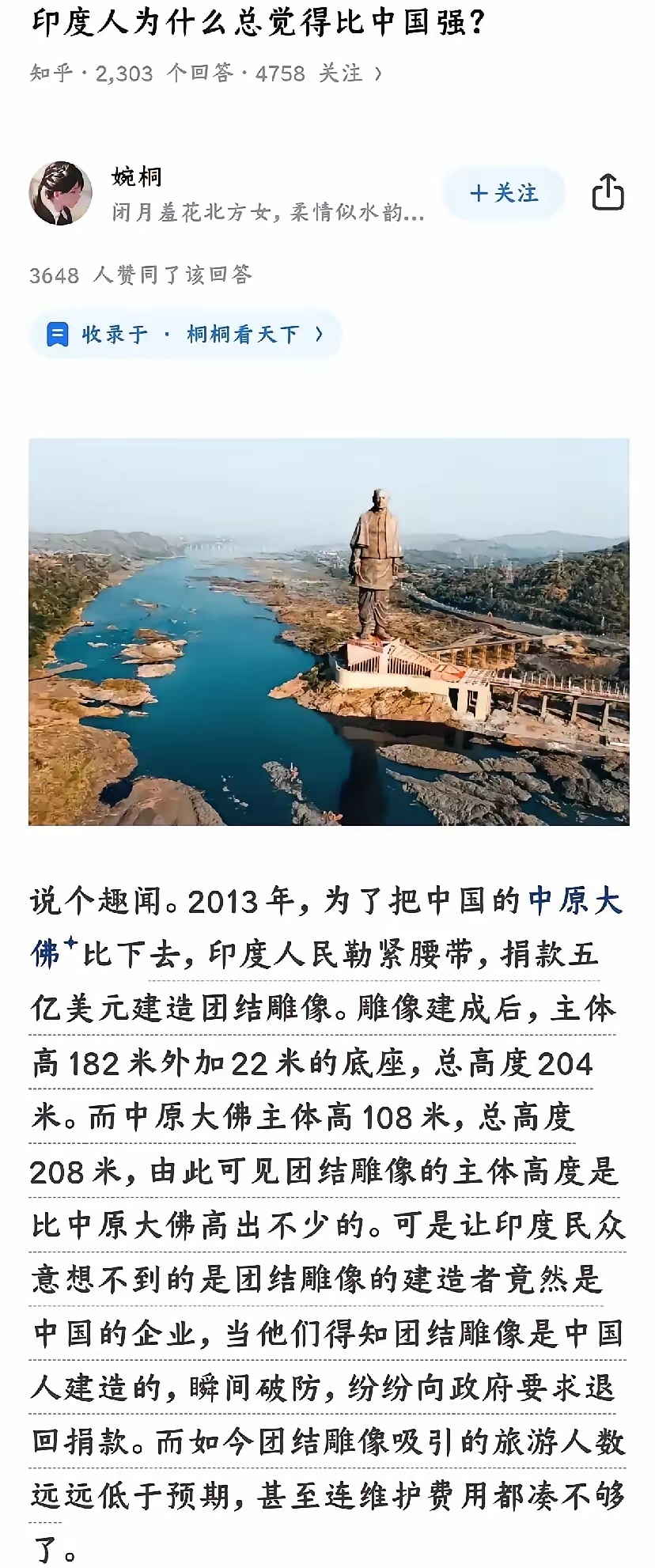Open 婉桐's profile avatar

[x=61, y=193]
